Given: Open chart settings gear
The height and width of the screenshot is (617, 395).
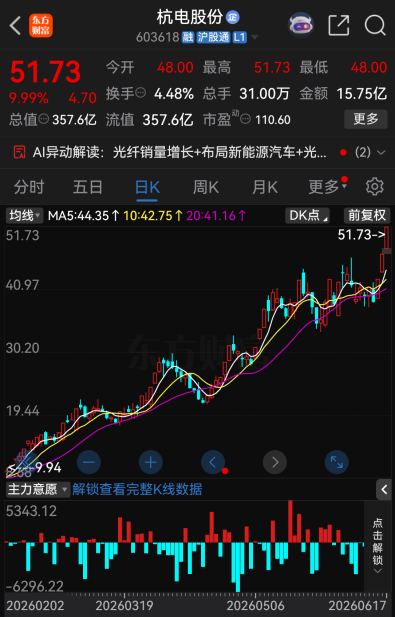Looking at the screenshot, I should [375, 187].
